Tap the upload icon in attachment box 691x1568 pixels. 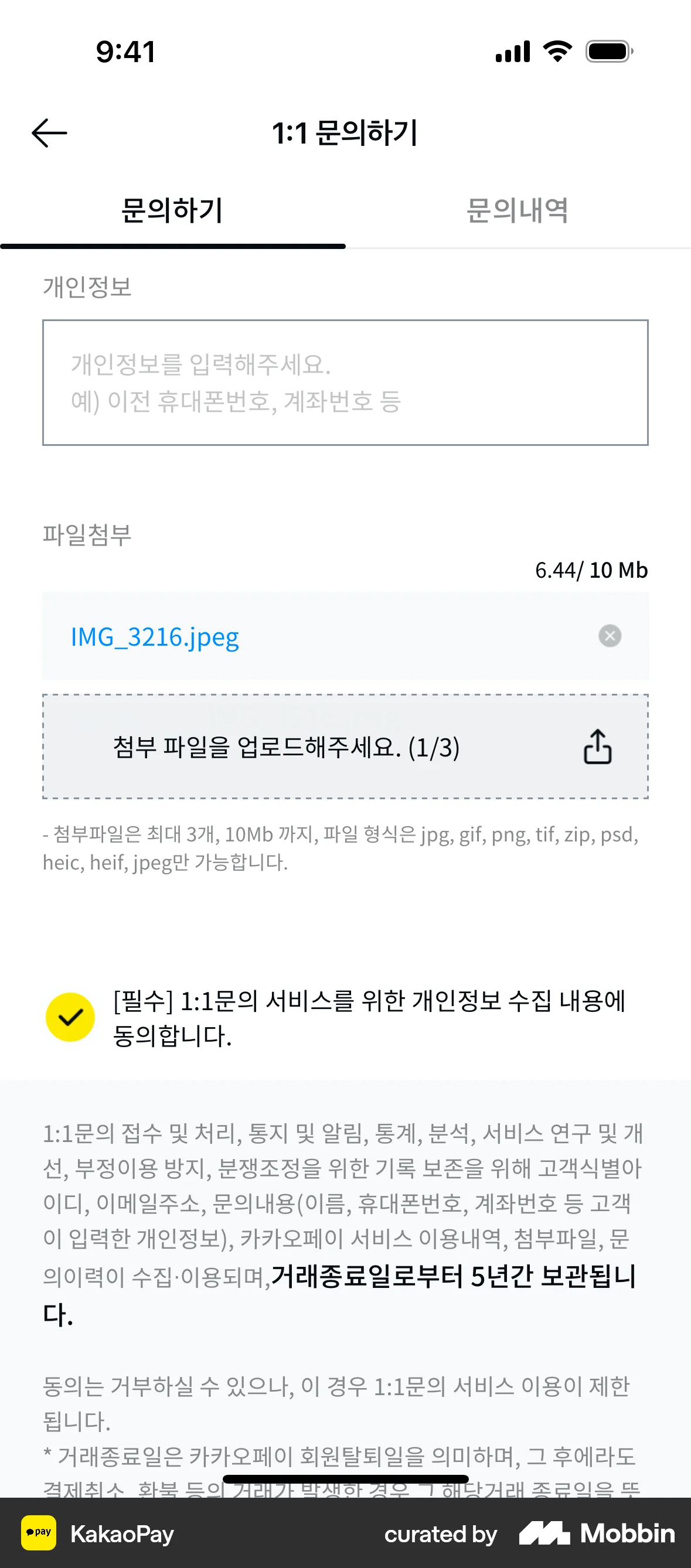[x=597, y=748]
